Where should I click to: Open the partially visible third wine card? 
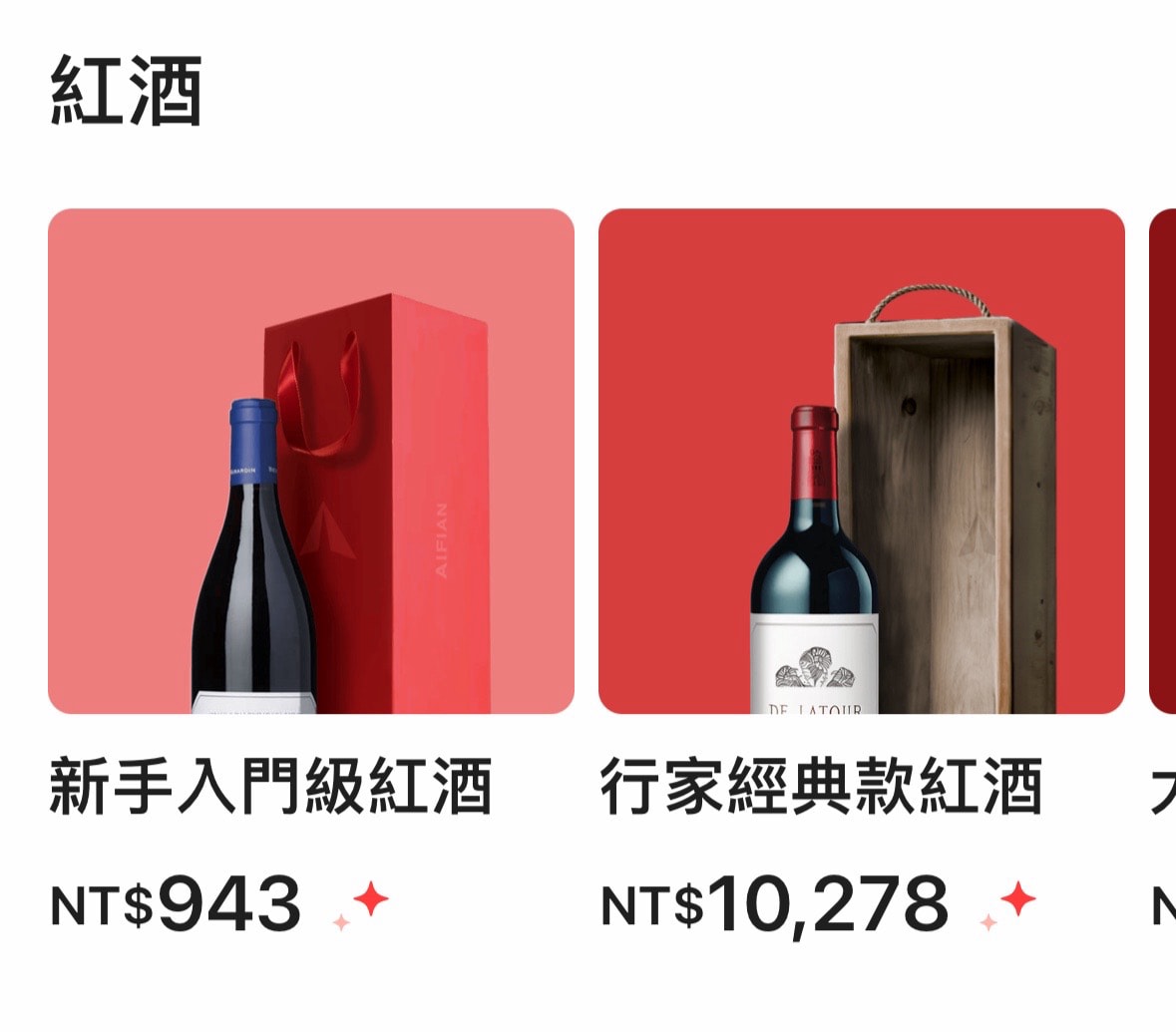tap(1163, 461)
